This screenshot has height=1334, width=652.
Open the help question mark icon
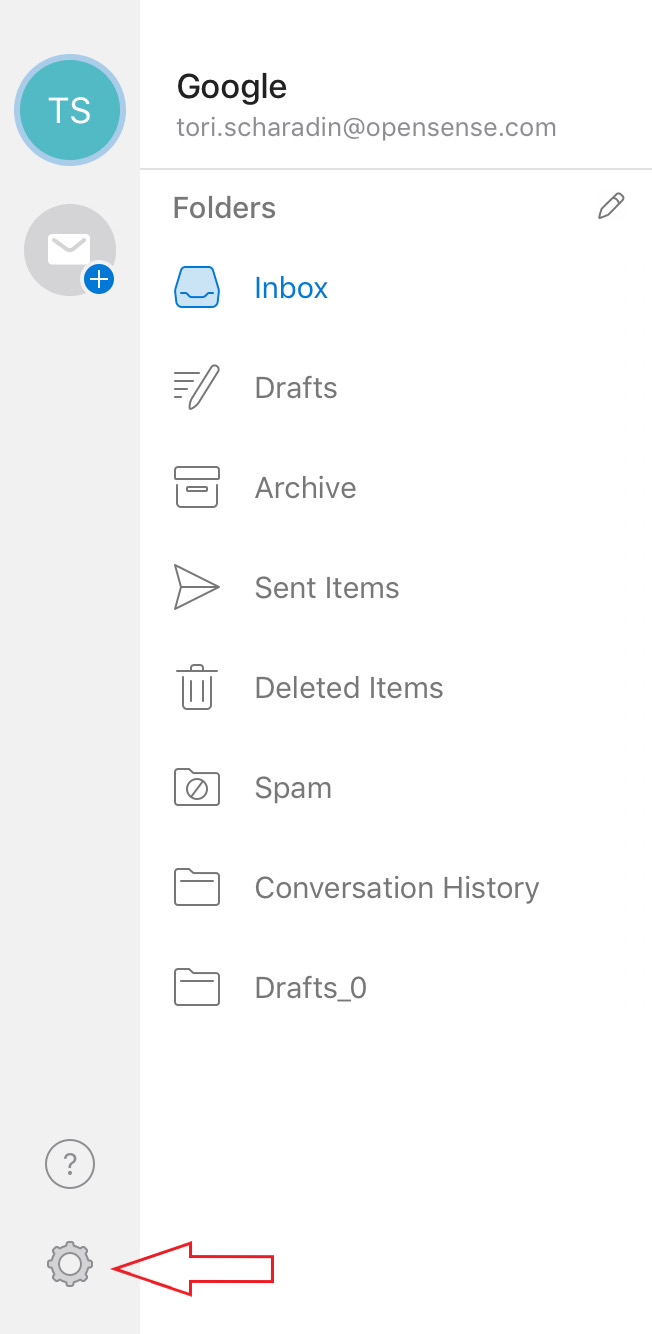point(70,1164)
